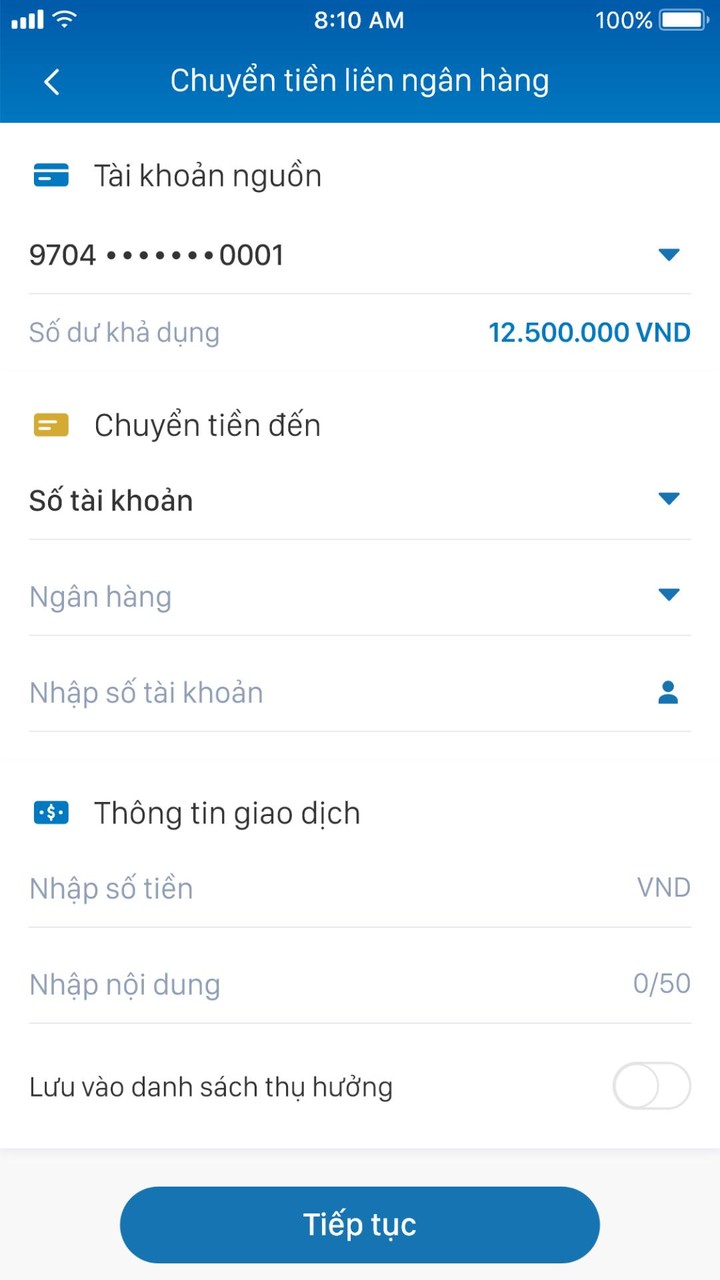
Task: Click the available balance 12.500.000 VND
Action: point(589,332)
